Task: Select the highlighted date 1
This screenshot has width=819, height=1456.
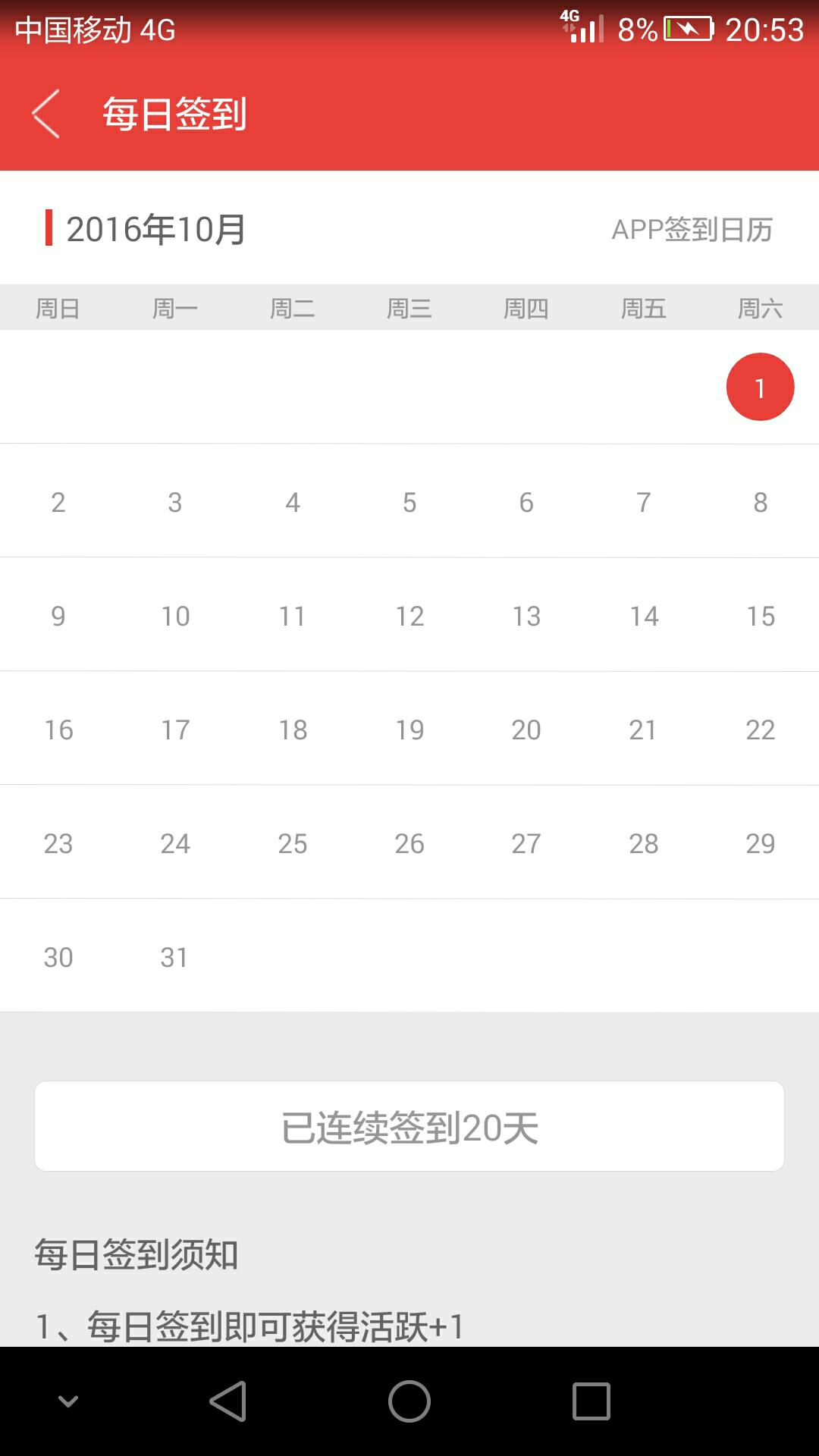Action: tap(760, 388)
